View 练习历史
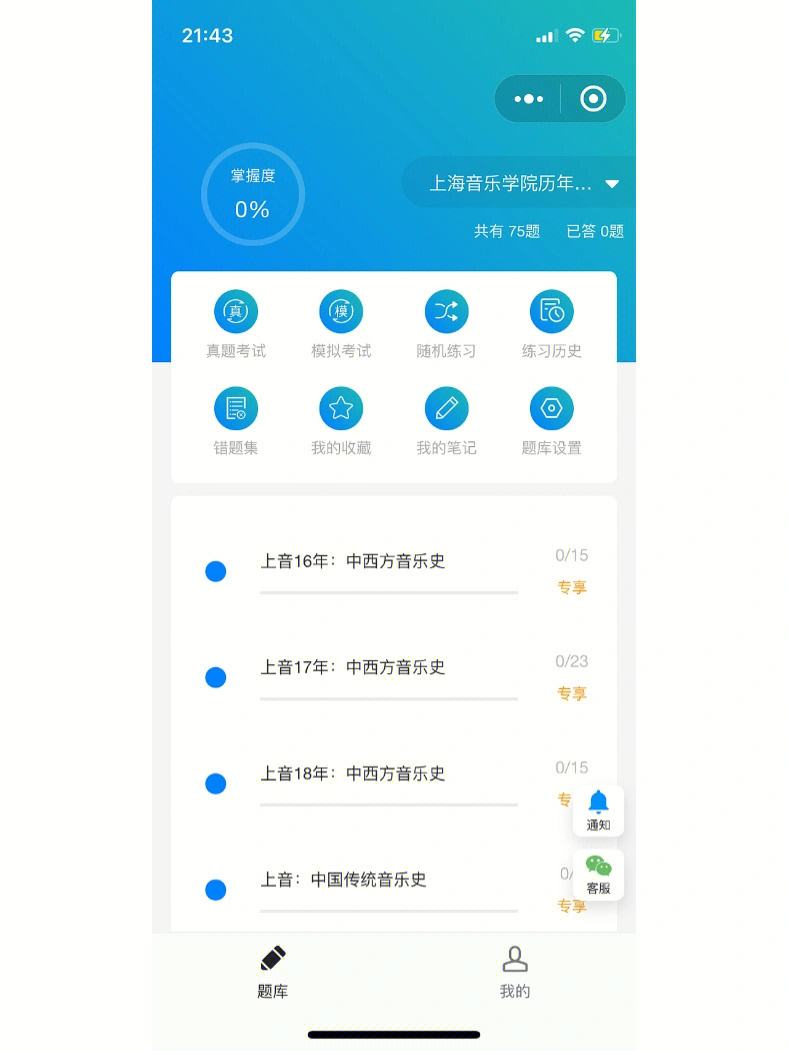 coord(551,324)
